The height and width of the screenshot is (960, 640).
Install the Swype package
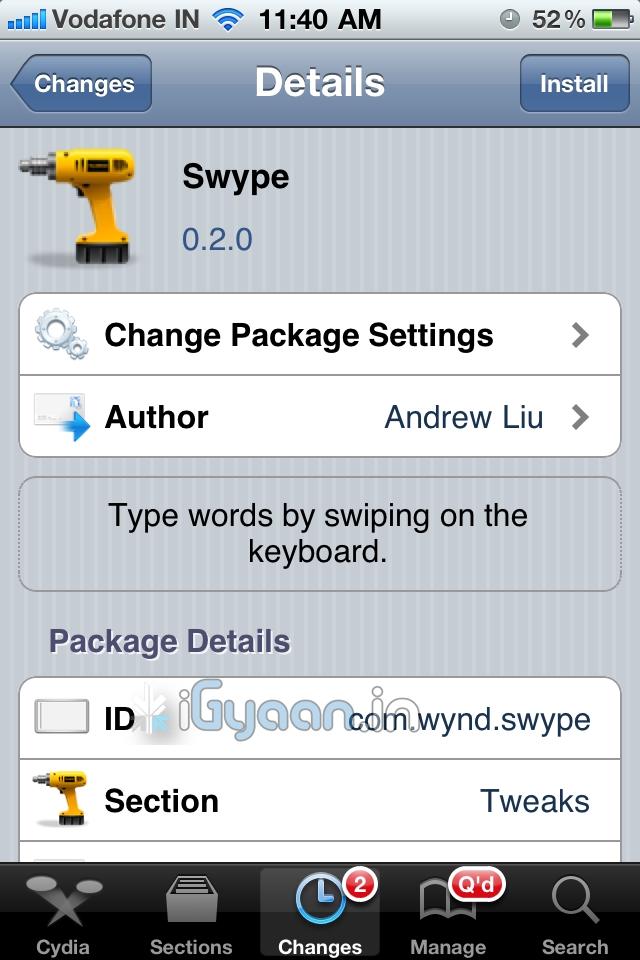[573, 84]
